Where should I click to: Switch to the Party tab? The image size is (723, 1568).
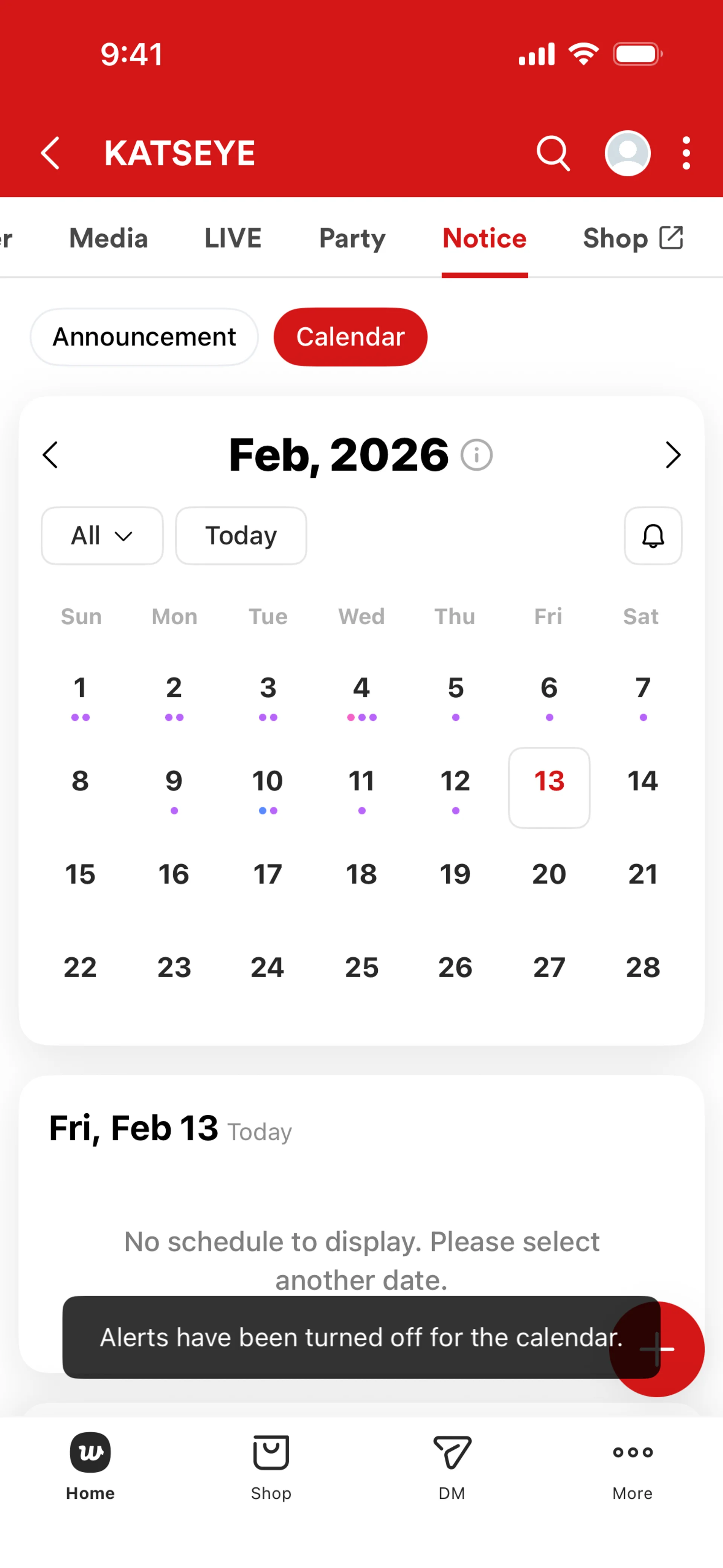click(352, 238)
